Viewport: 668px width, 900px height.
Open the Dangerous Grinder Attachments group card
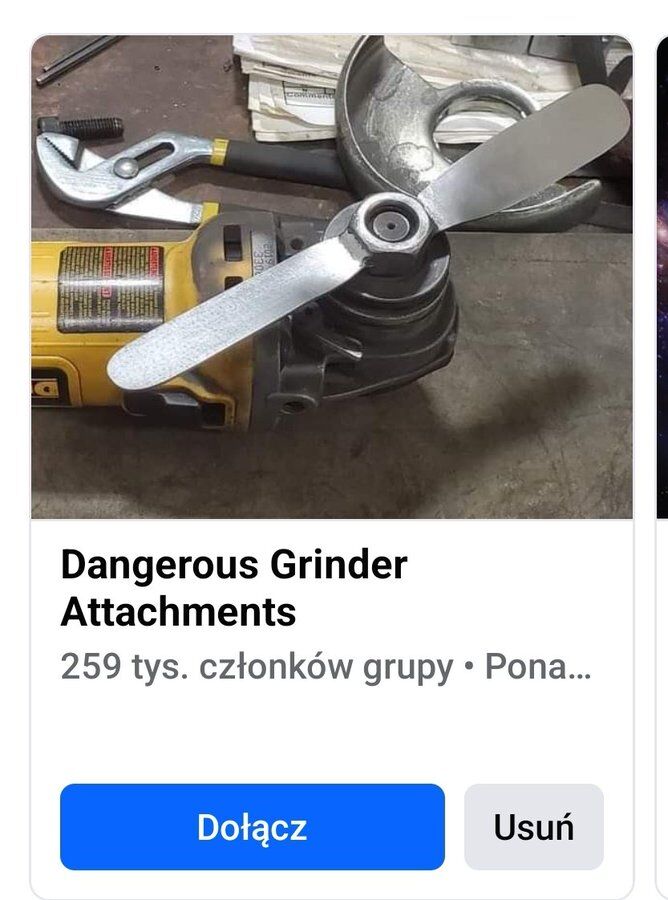233,588
